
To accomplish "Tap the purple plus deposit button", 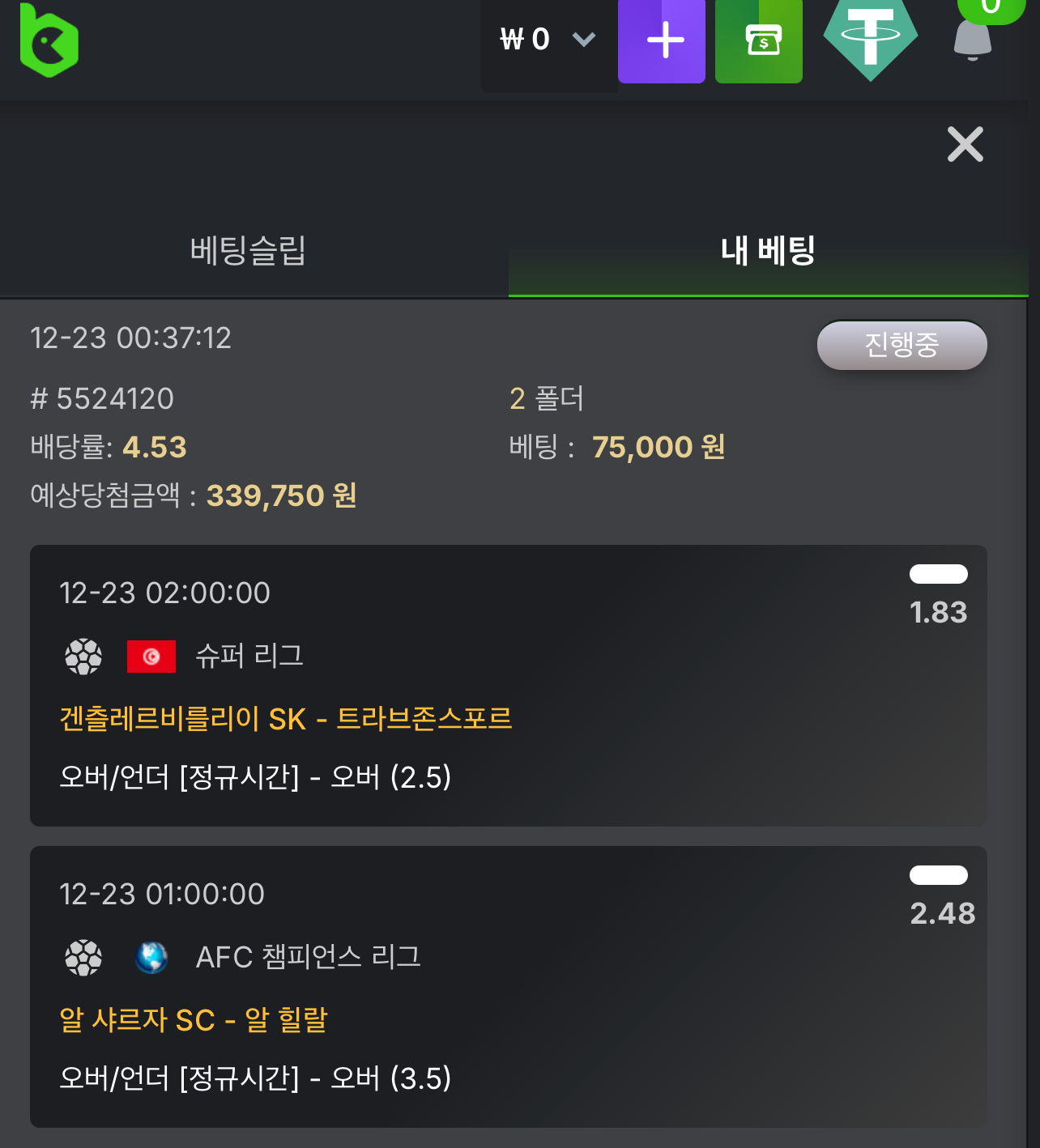I will tap(662, 40).
